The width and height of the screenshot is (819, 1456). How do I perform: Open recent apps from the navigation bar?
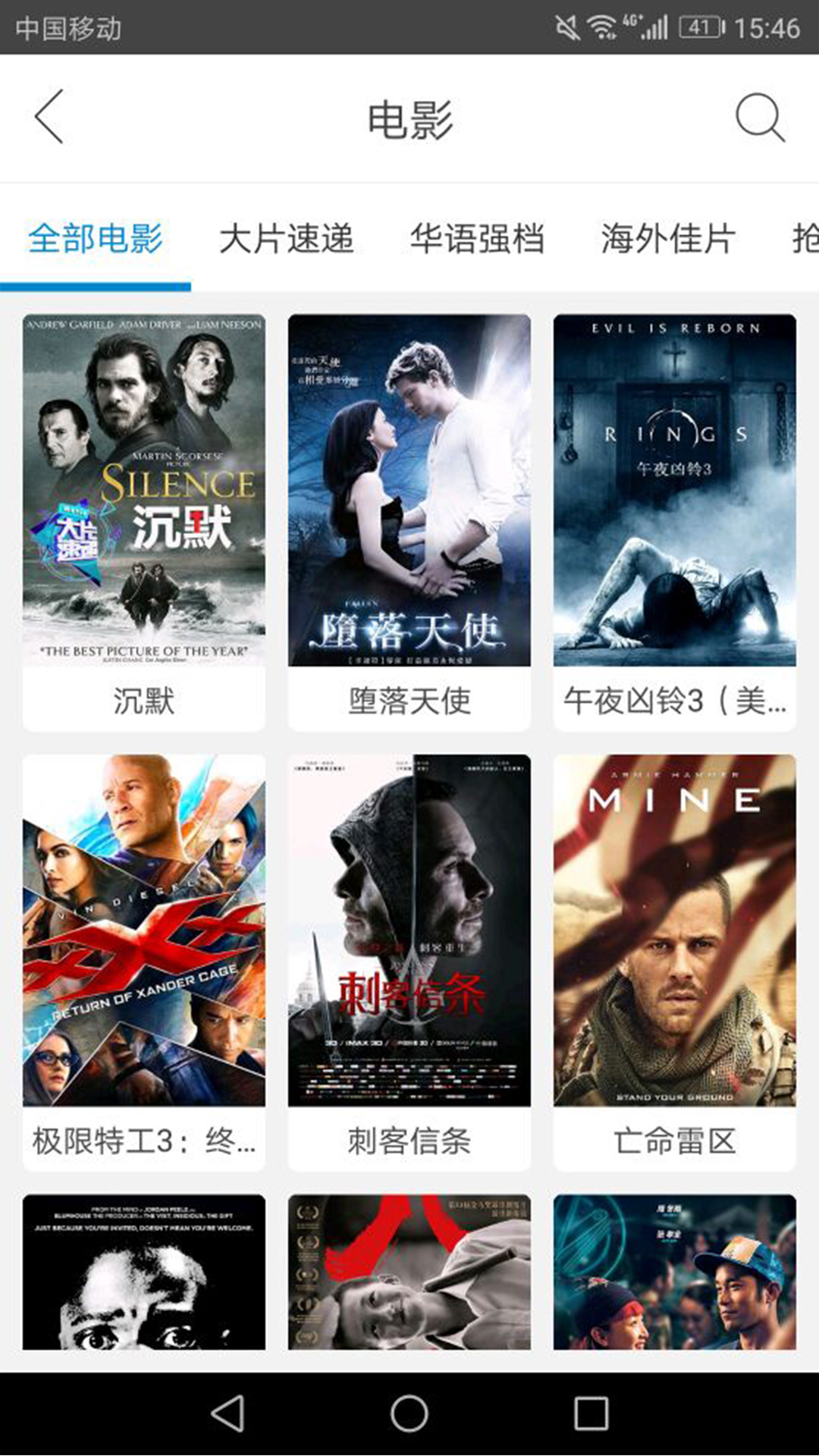click(591, 1414)
